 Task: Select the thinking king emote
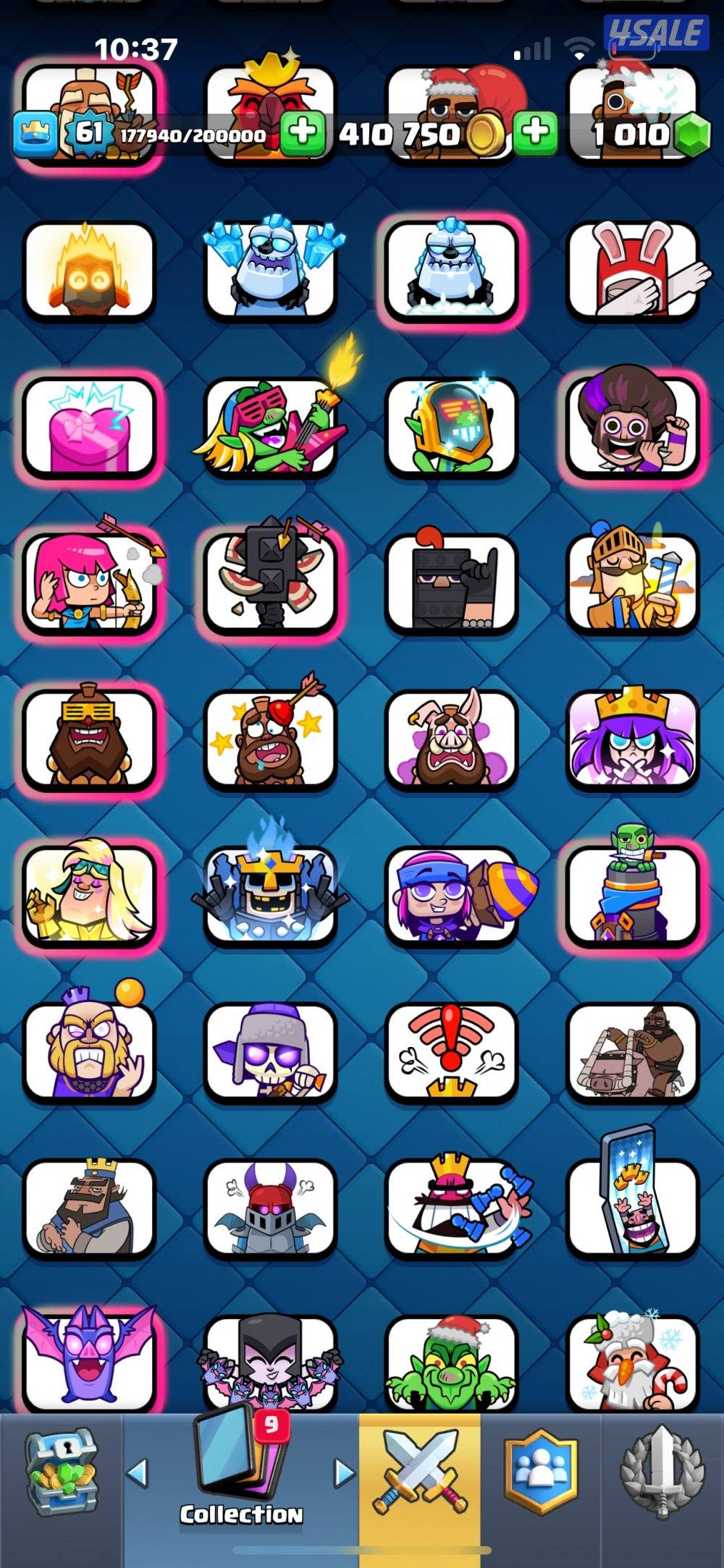click(90, 1206)
